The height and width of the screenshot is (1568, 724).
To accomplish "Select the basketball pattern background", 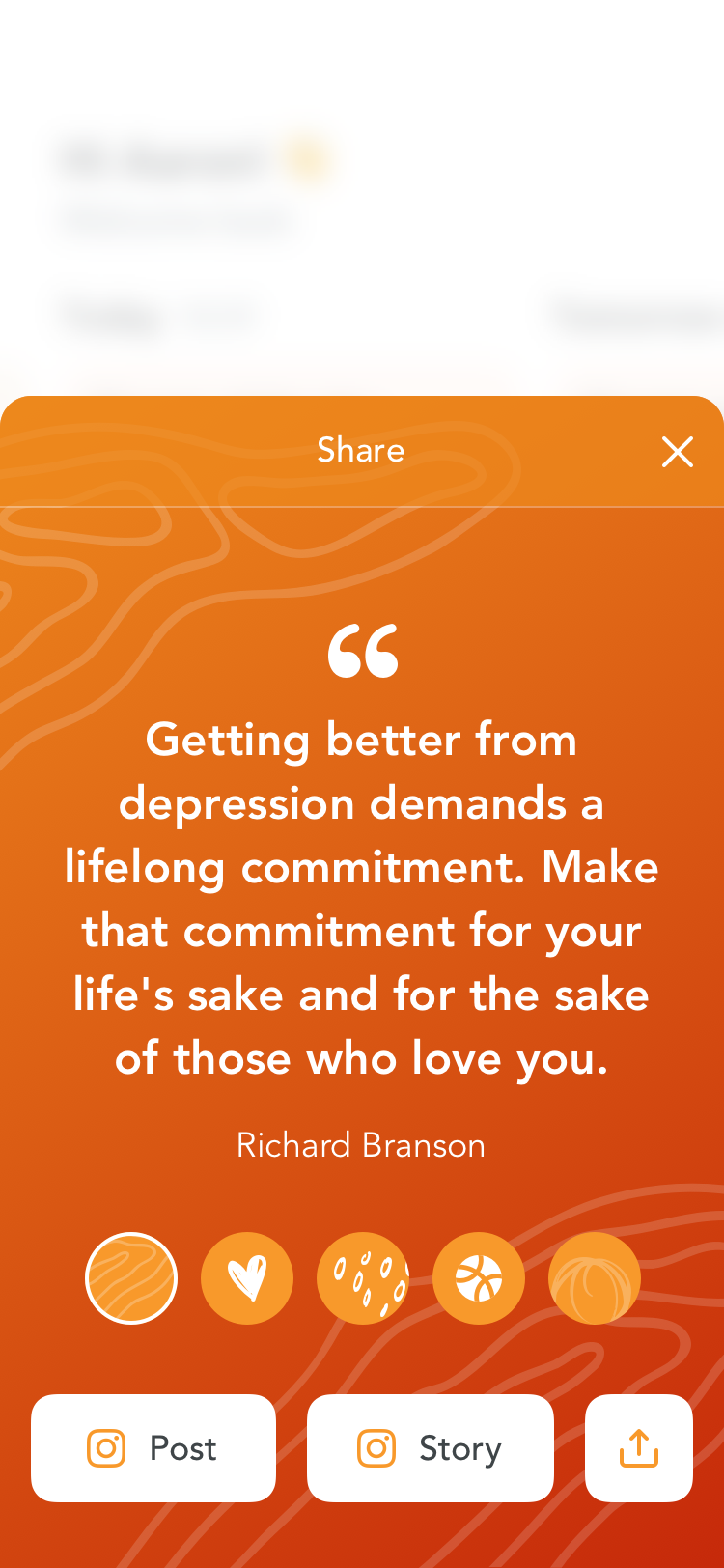I will coord(479,1278).
